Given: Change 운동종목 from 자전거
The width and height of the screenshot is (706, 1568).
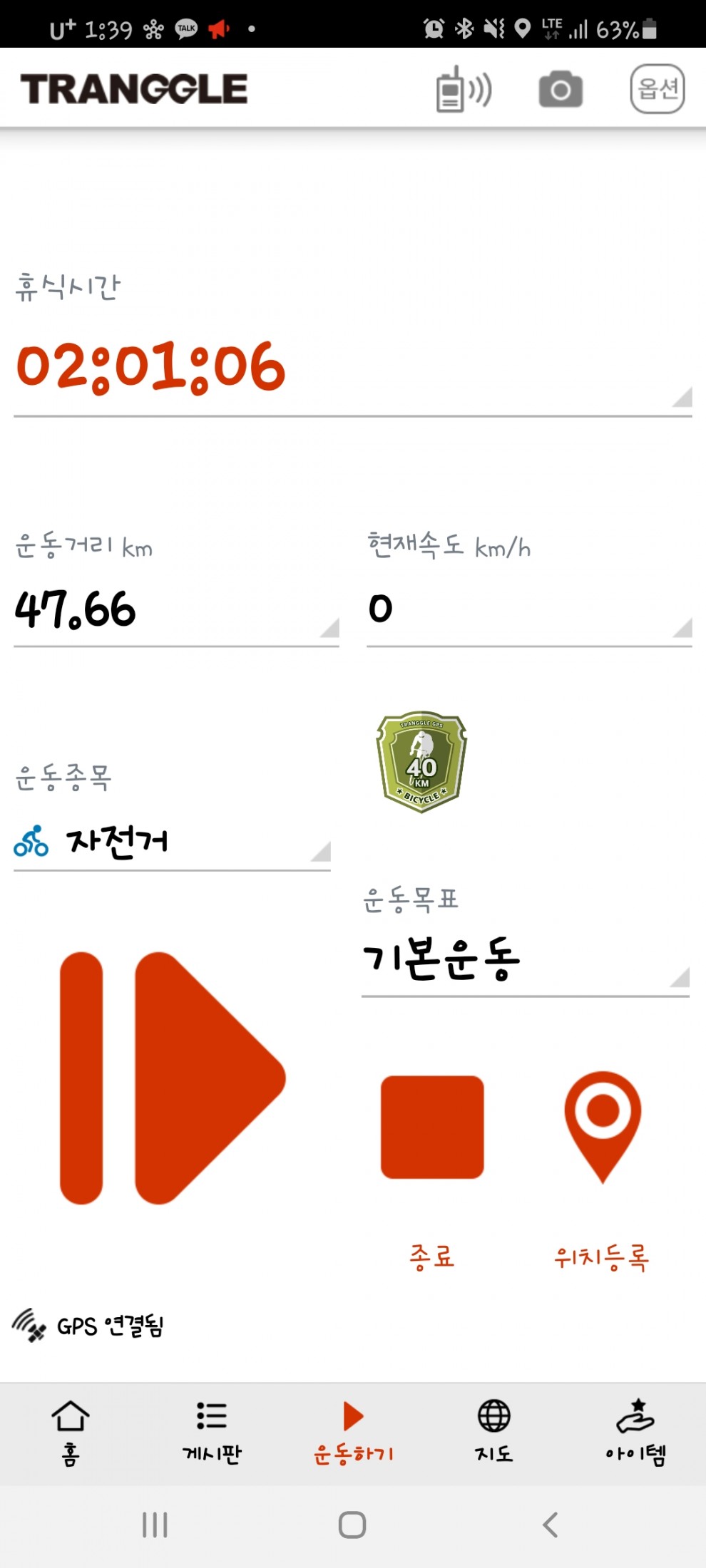Looking at the screenshot, I should [x=172, y=842].
